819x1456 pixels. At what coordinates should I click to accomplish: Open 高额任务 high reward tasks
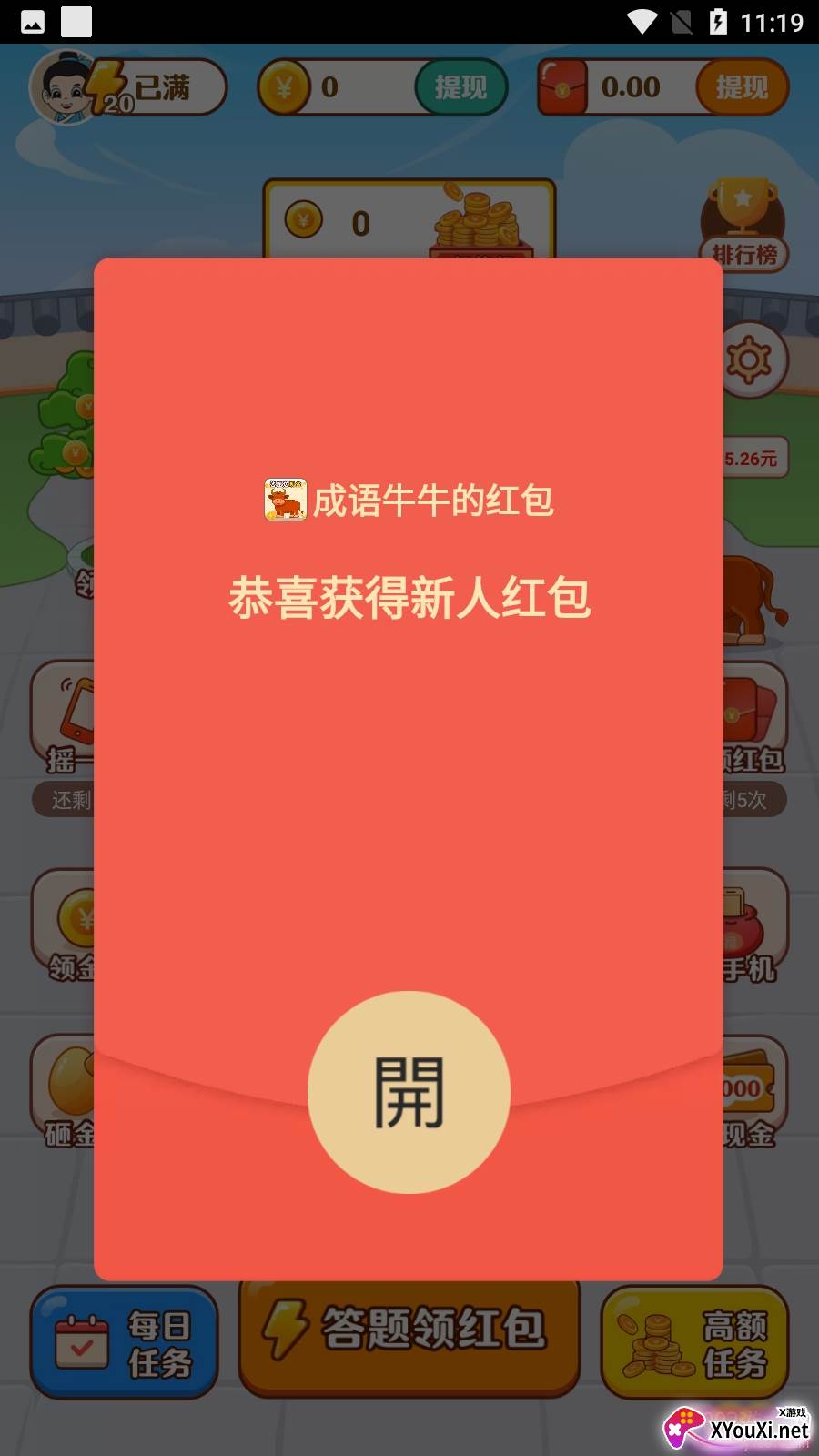point(694,1342)
